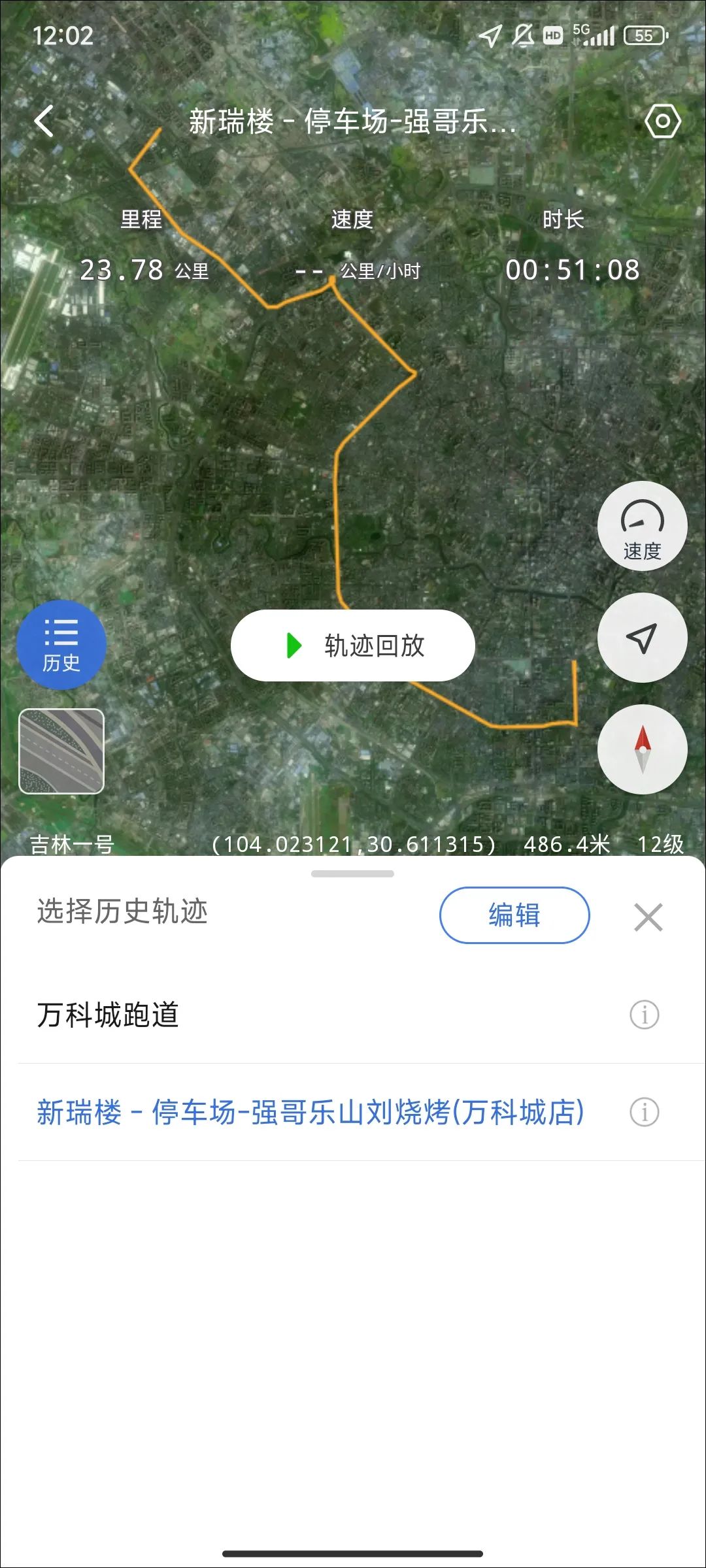Start 轨迹回放 track playback
The width and height of the screenshot is (706, 1568).
tap(353, 645)
